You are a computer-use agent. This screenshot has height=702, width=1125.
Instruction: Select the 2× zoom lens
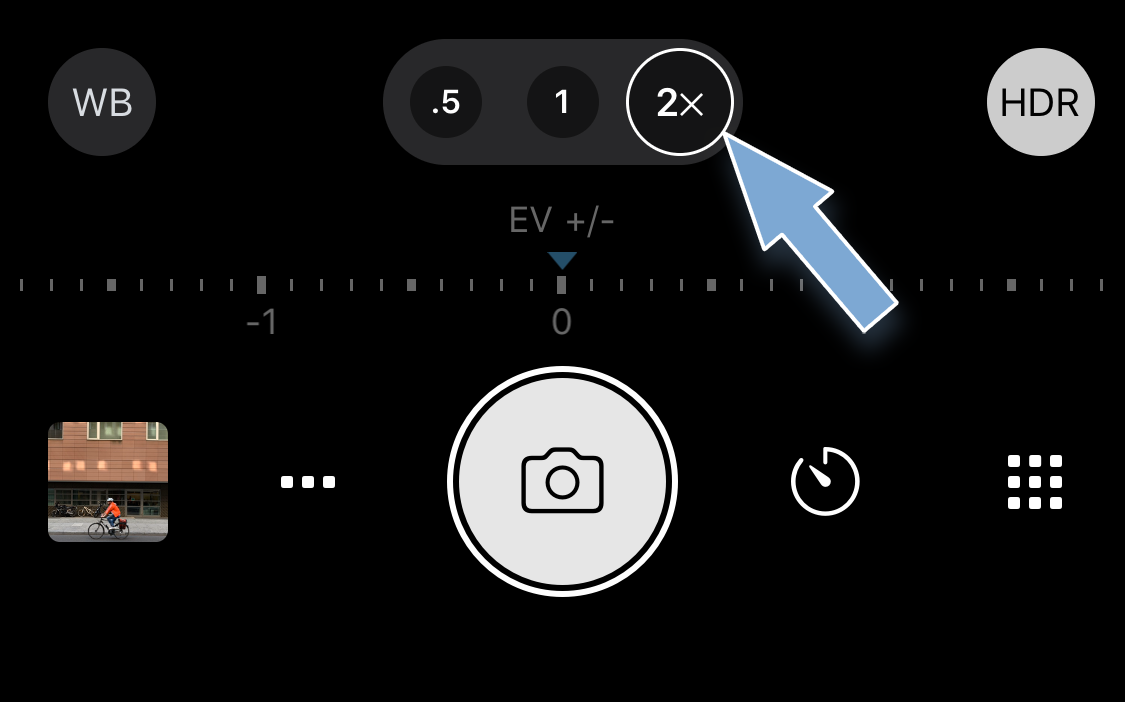pos(680,102)
